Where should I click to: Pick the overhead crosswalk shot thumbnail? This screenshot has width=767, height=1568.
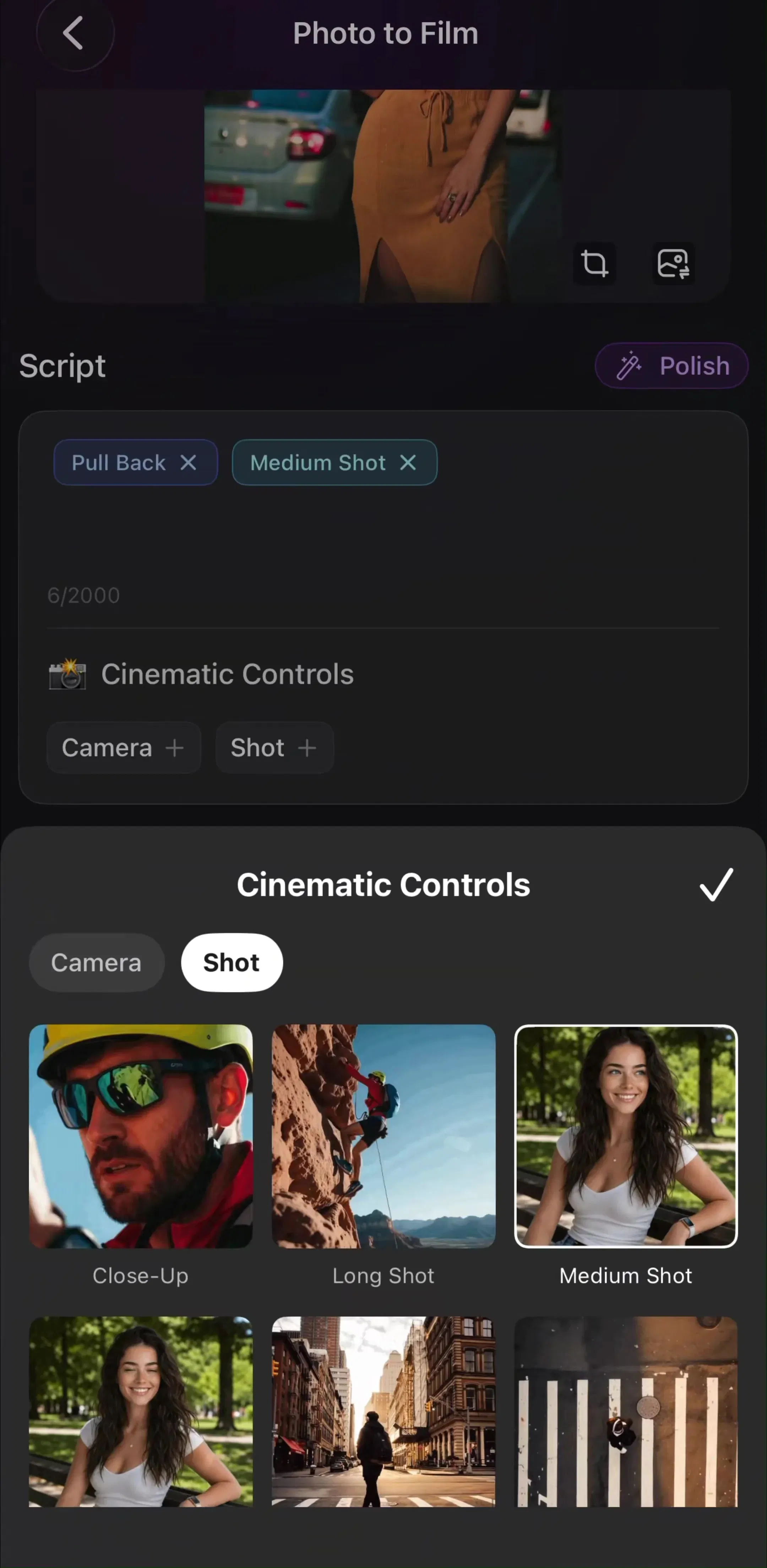pos(626,1412)
